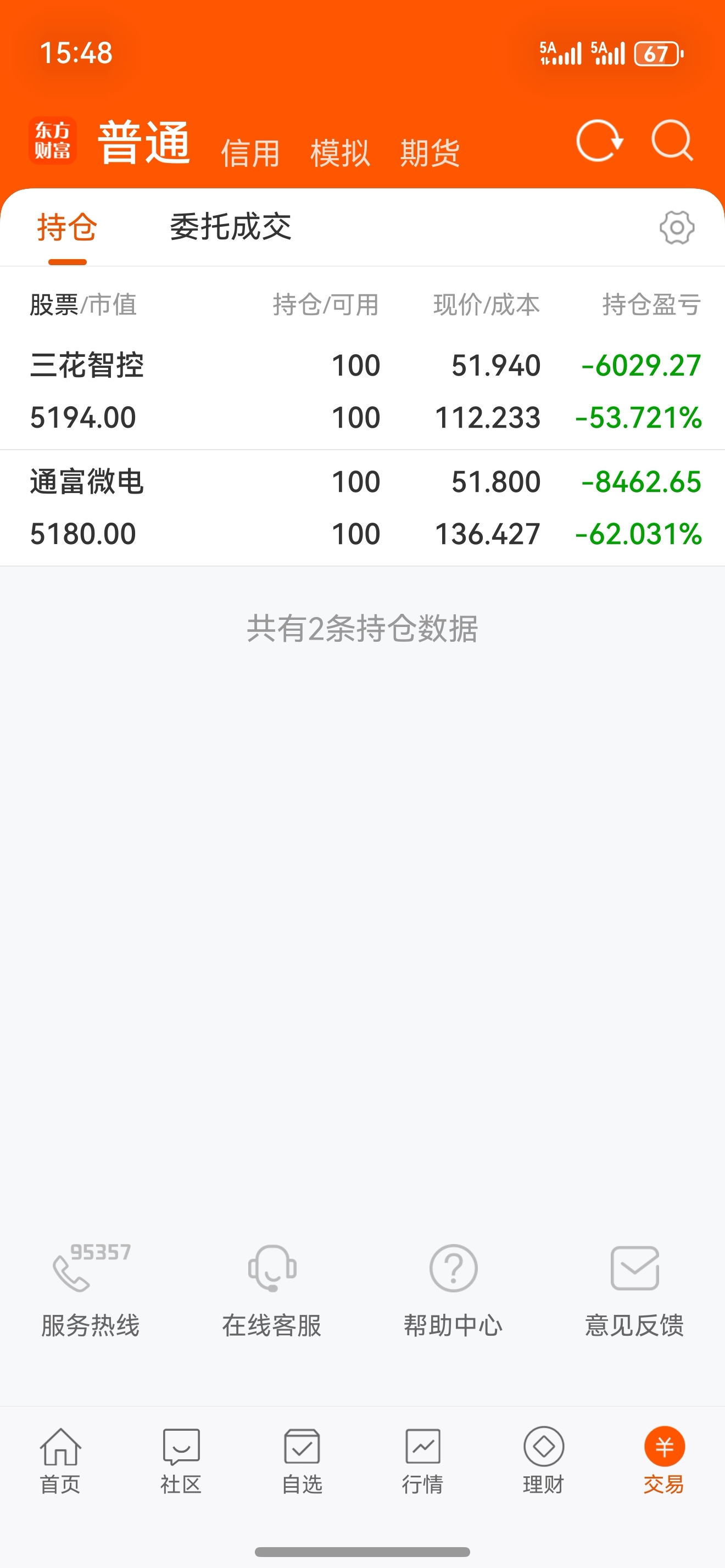
Task: Open holdings settings gear
Action: pyautogui.click(x=676, y=228)
